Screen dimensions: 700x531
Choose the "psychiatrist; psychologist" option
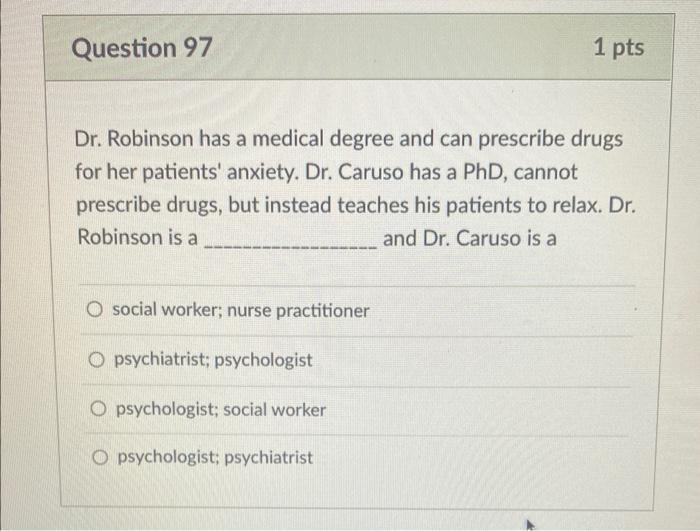pyautogui.click(x=98, y=360)
